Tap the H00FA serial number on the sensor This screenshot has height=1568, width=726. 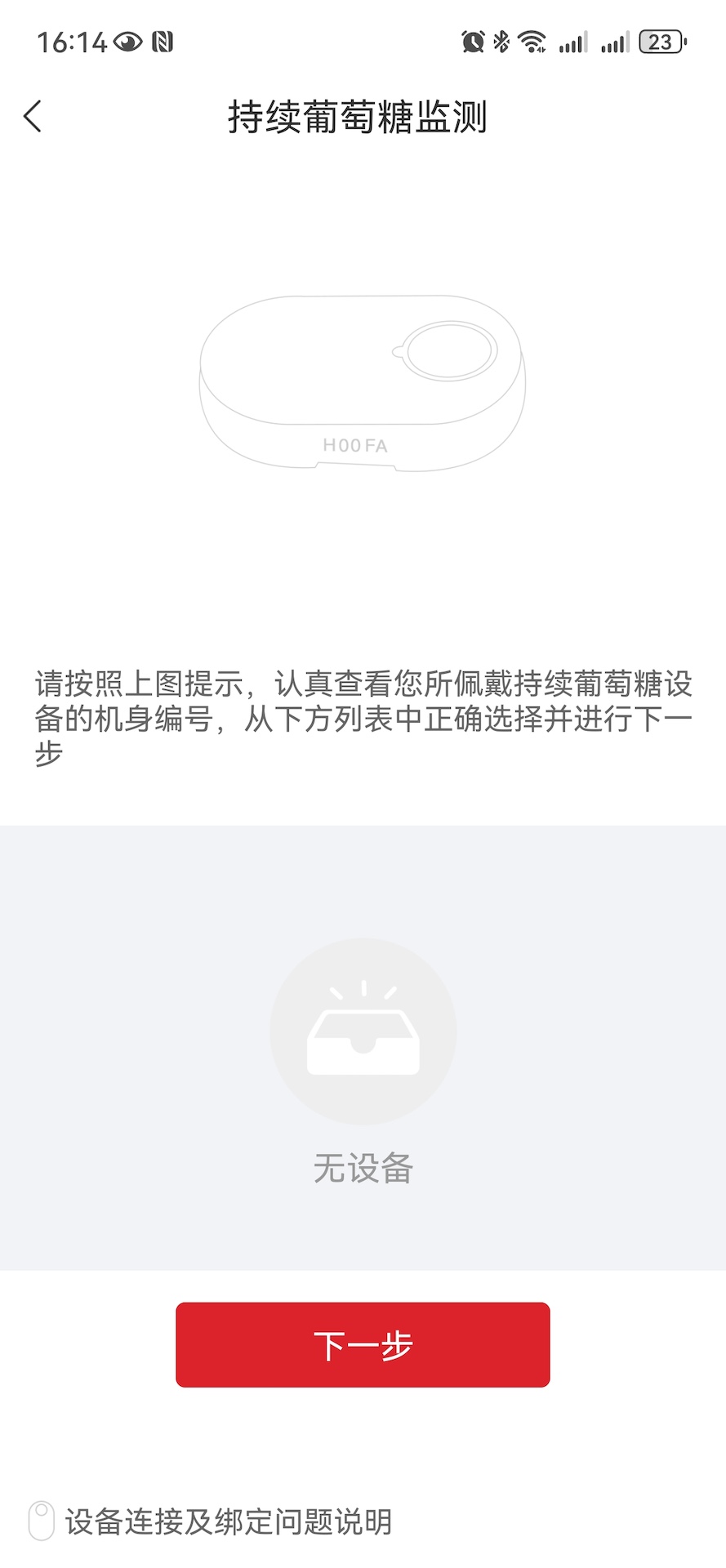pos(355,446)
